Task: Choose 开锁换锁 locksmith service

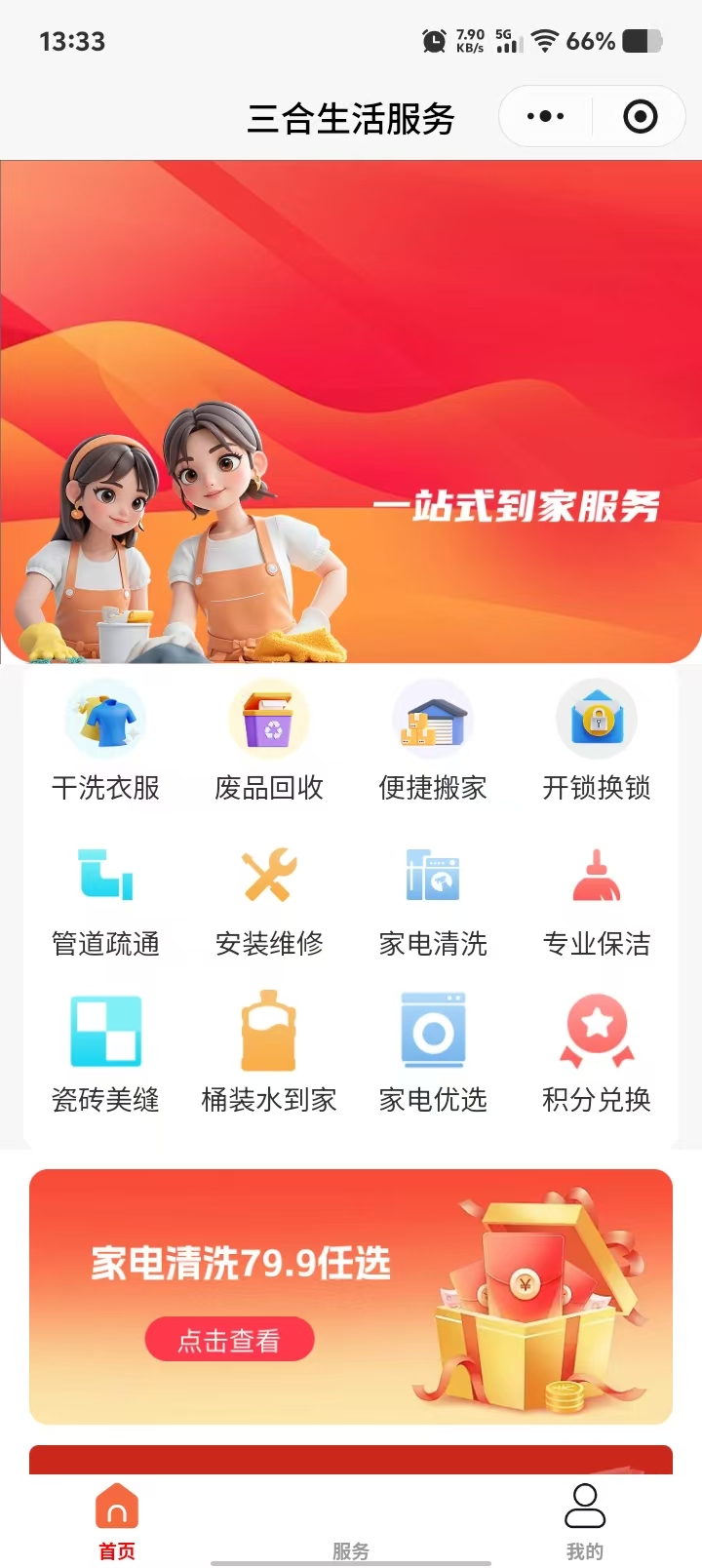Action: [x=597, y=741]
